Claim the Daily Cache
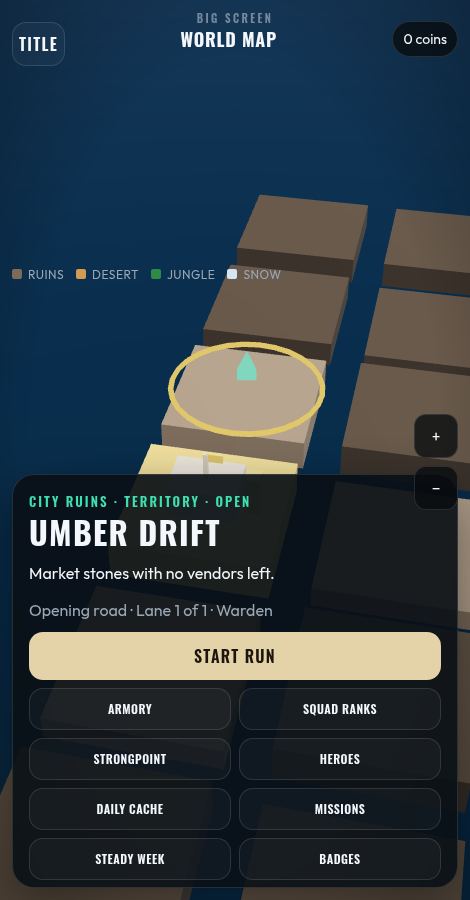Viewport: 470px width, 900px height. [x=130, y=809]
